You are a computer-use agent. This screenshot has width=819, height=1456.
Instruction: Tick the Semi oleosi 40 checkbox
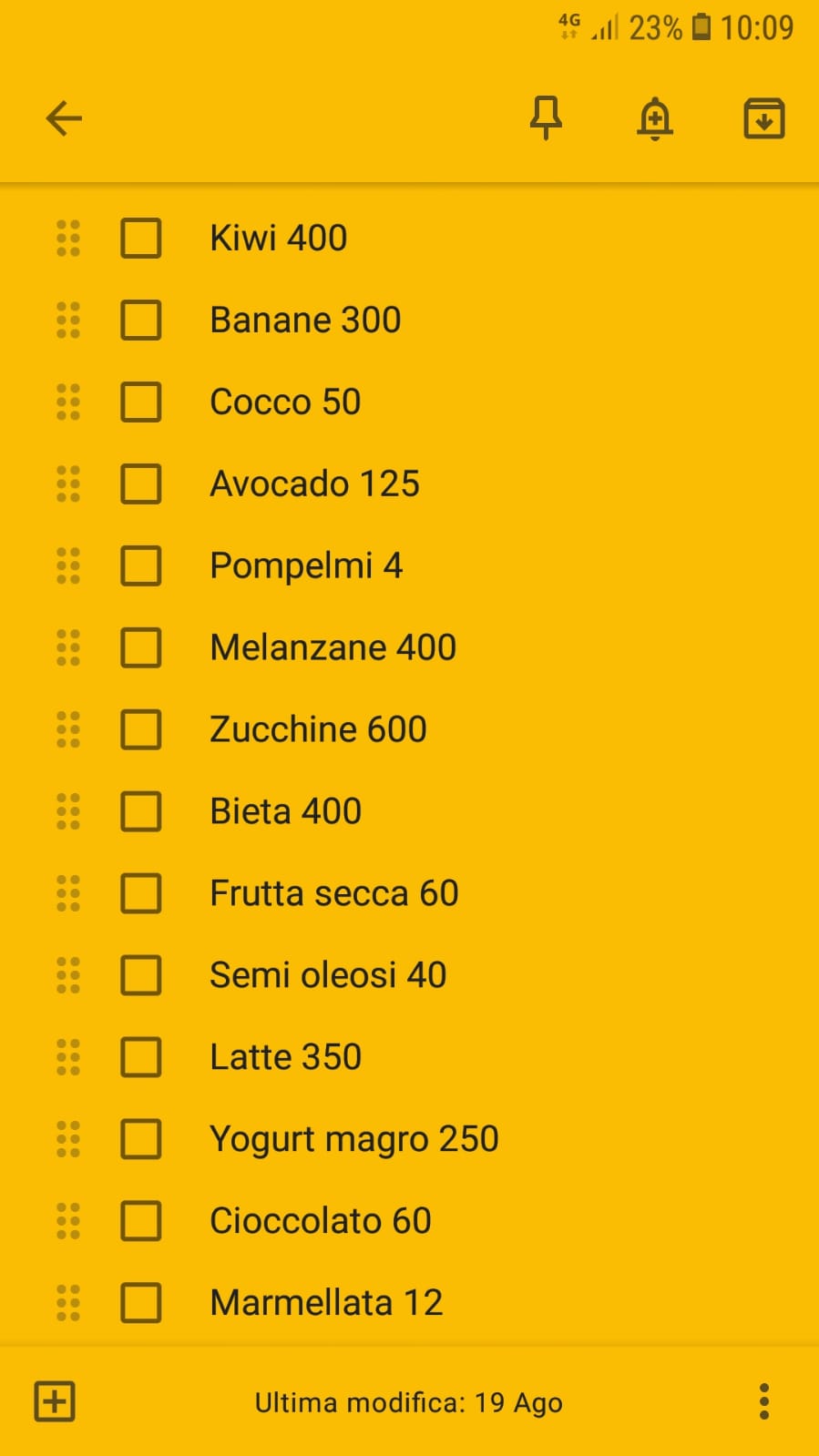pyautogui.click(x=141, y=976)
